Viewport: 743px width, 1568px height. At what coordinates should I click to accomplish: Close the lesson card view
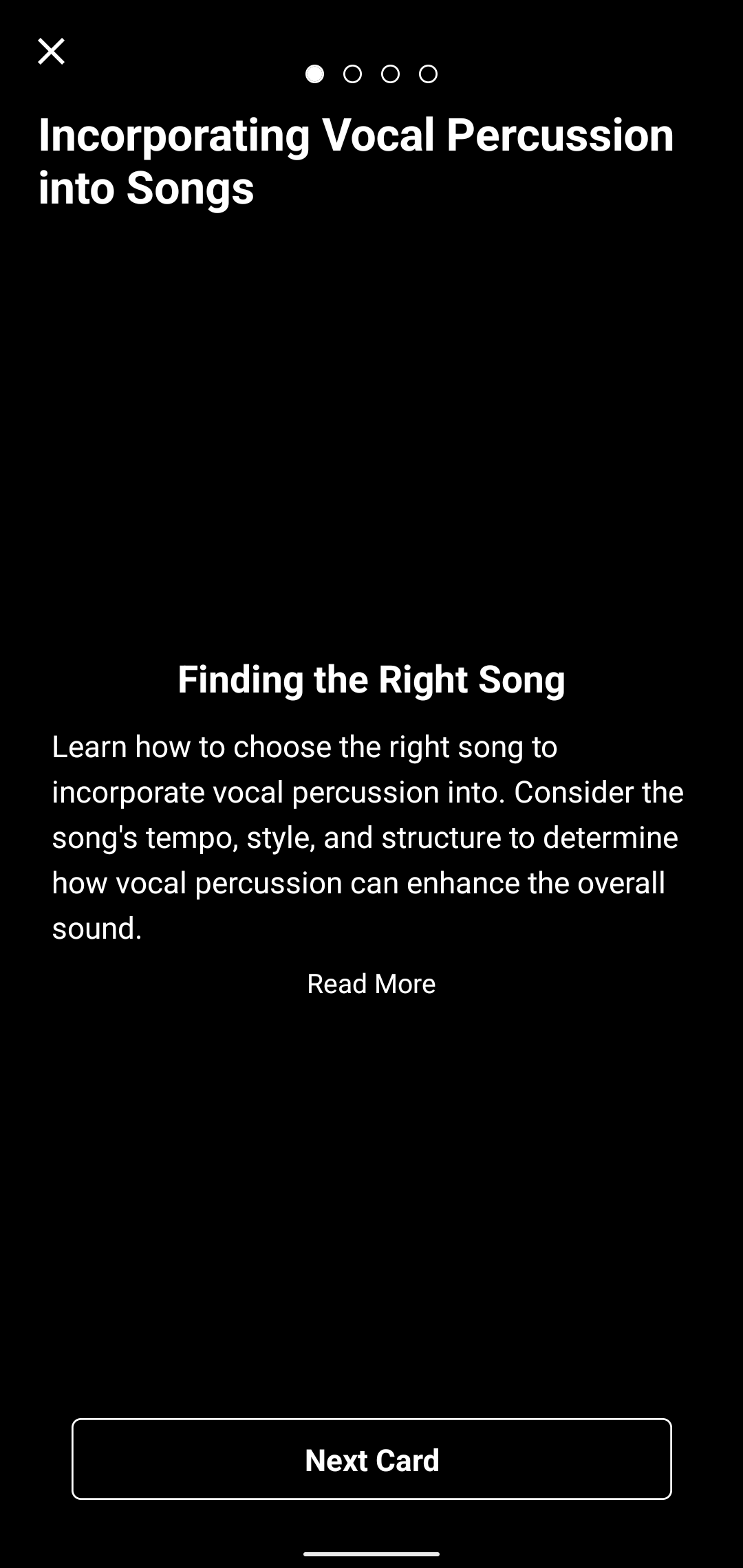(51, 52)
